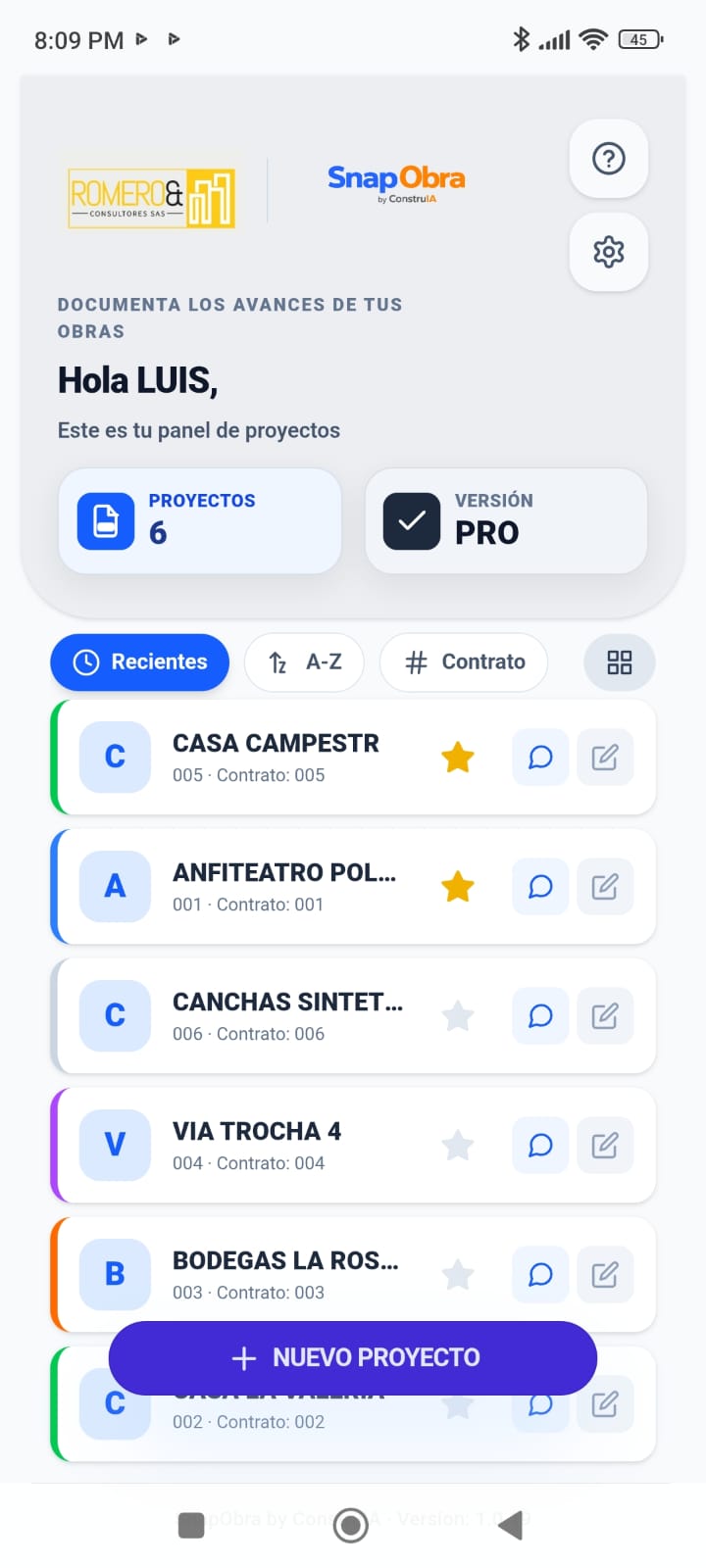This screenshot has height=1568, width=706.
Task: Open the chat icon for CASA CAMPESTR project
Action: (539, 758)
